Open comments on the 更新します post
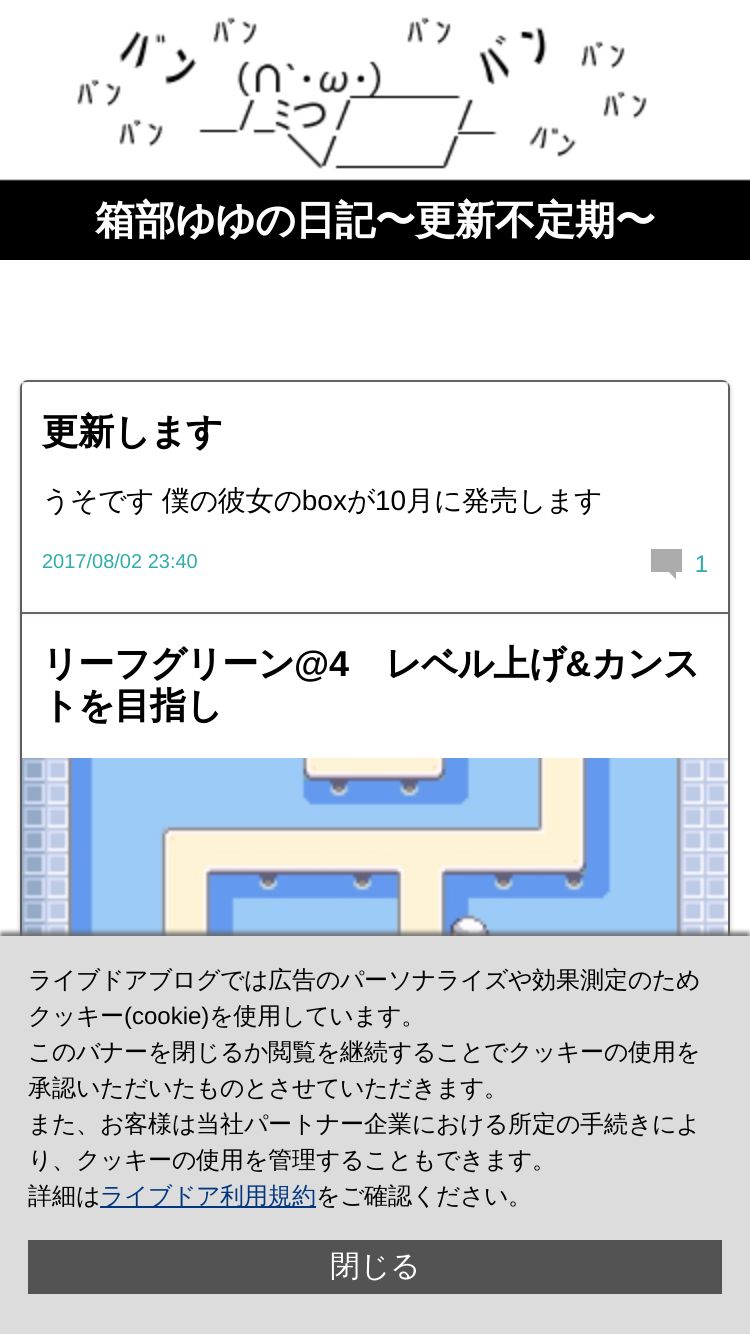The height and width of the screenshot is (1334, 750). click(679, 563)
